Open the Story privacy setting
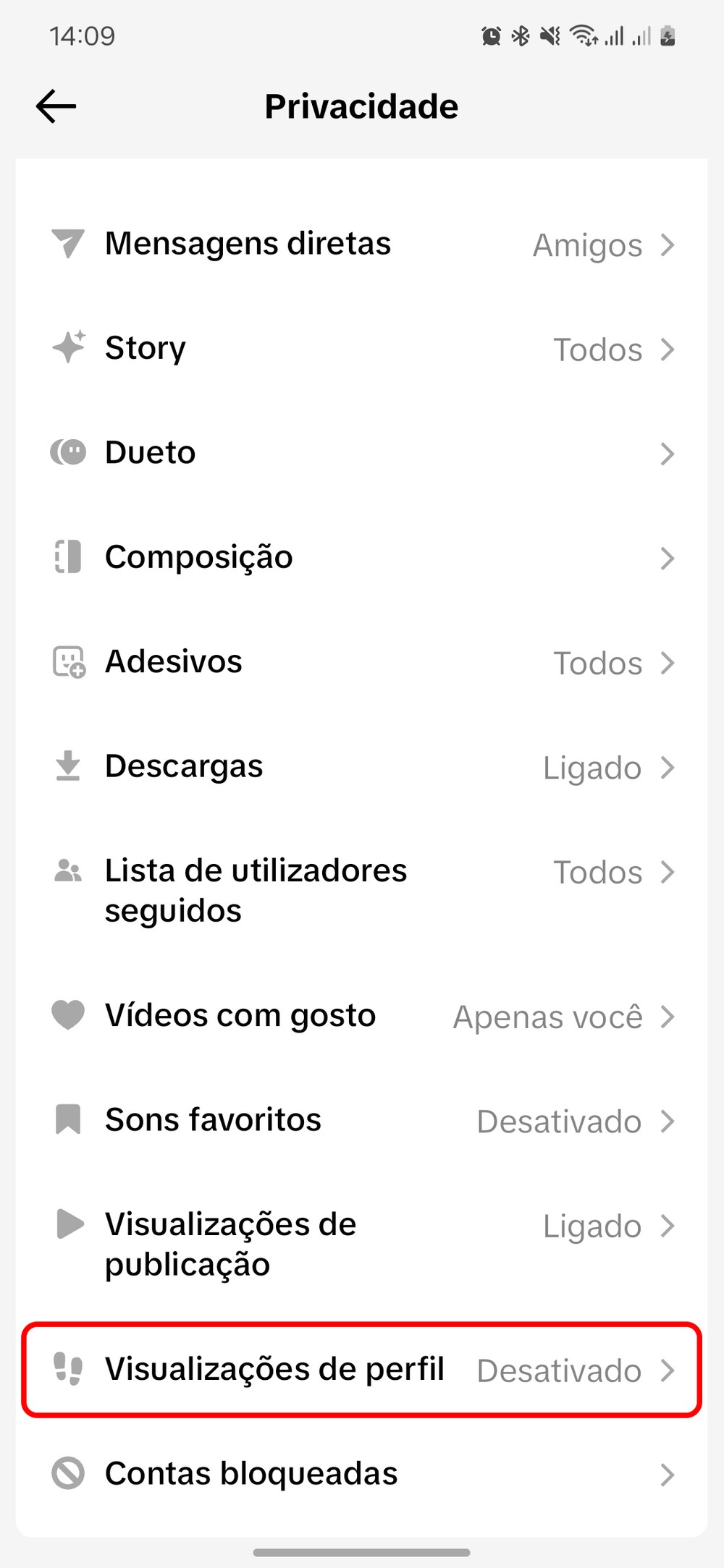The height and width of the screenshot is (1568, 724). 362,349
